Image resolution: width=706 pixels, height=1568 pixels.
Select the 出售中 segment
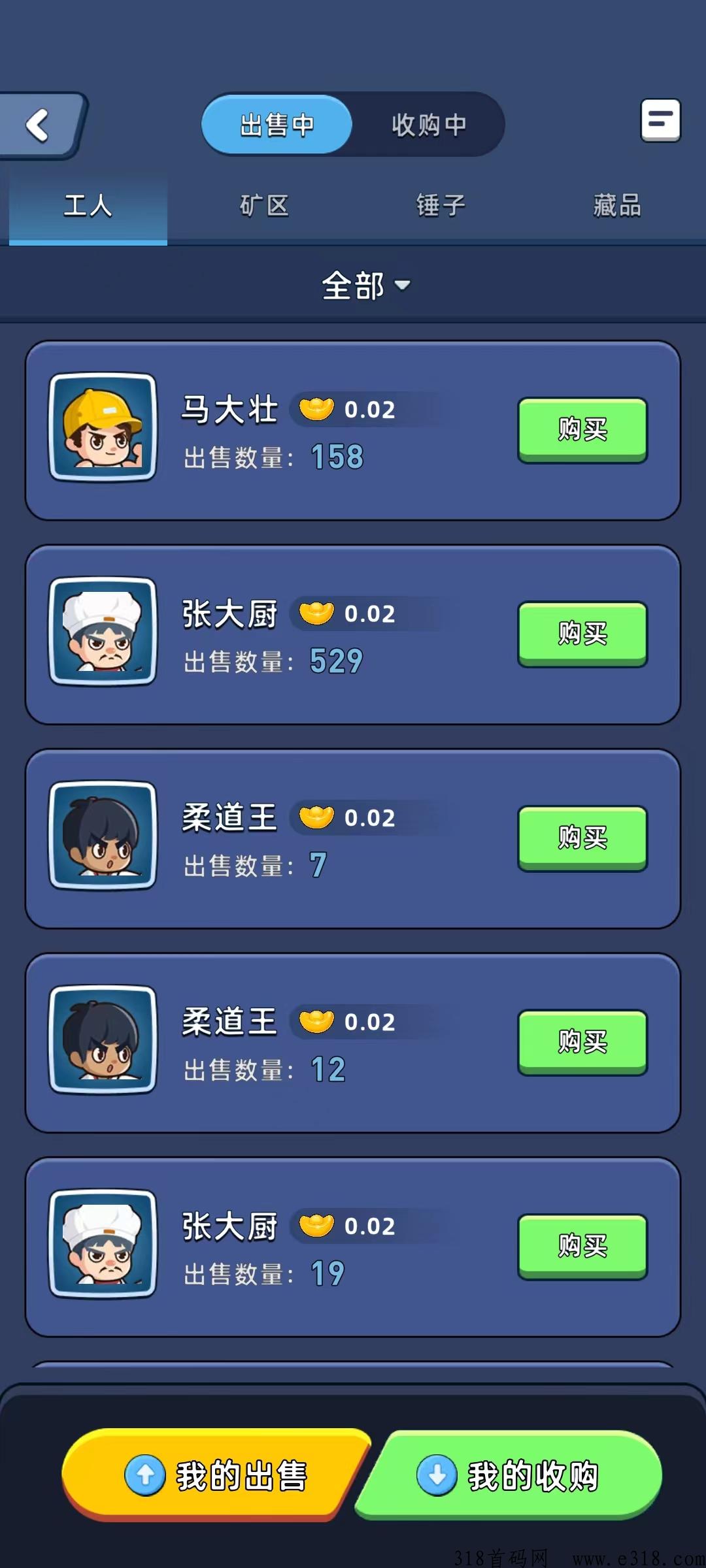tap(277, 125)
